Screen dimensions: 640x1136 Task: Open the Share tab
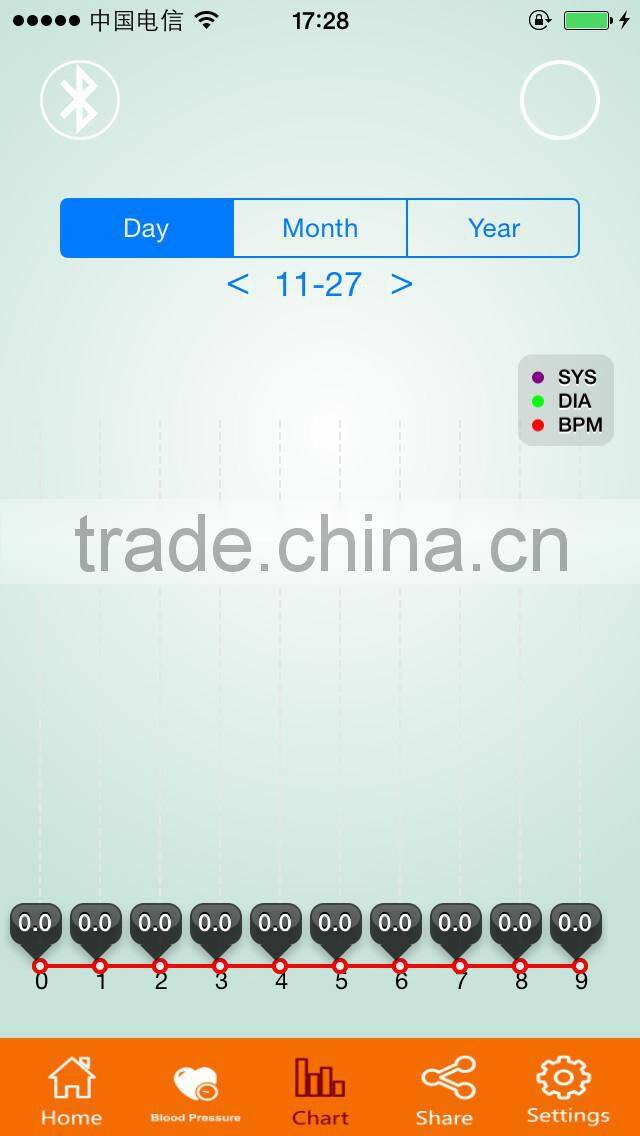click(x=444, y=1090)
